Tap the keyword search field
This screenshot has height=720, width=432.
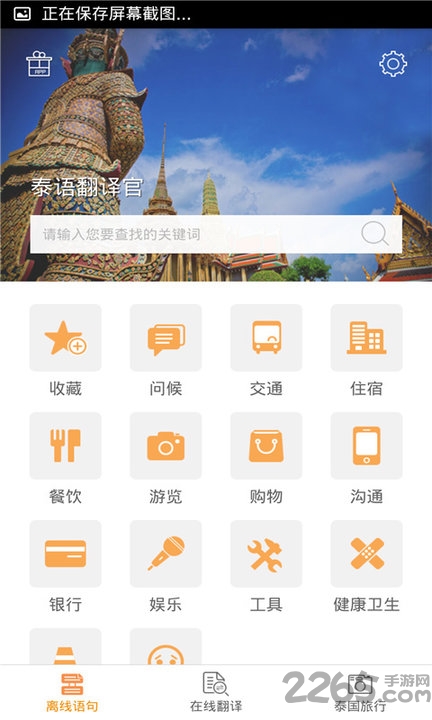(x=216, y=234)
